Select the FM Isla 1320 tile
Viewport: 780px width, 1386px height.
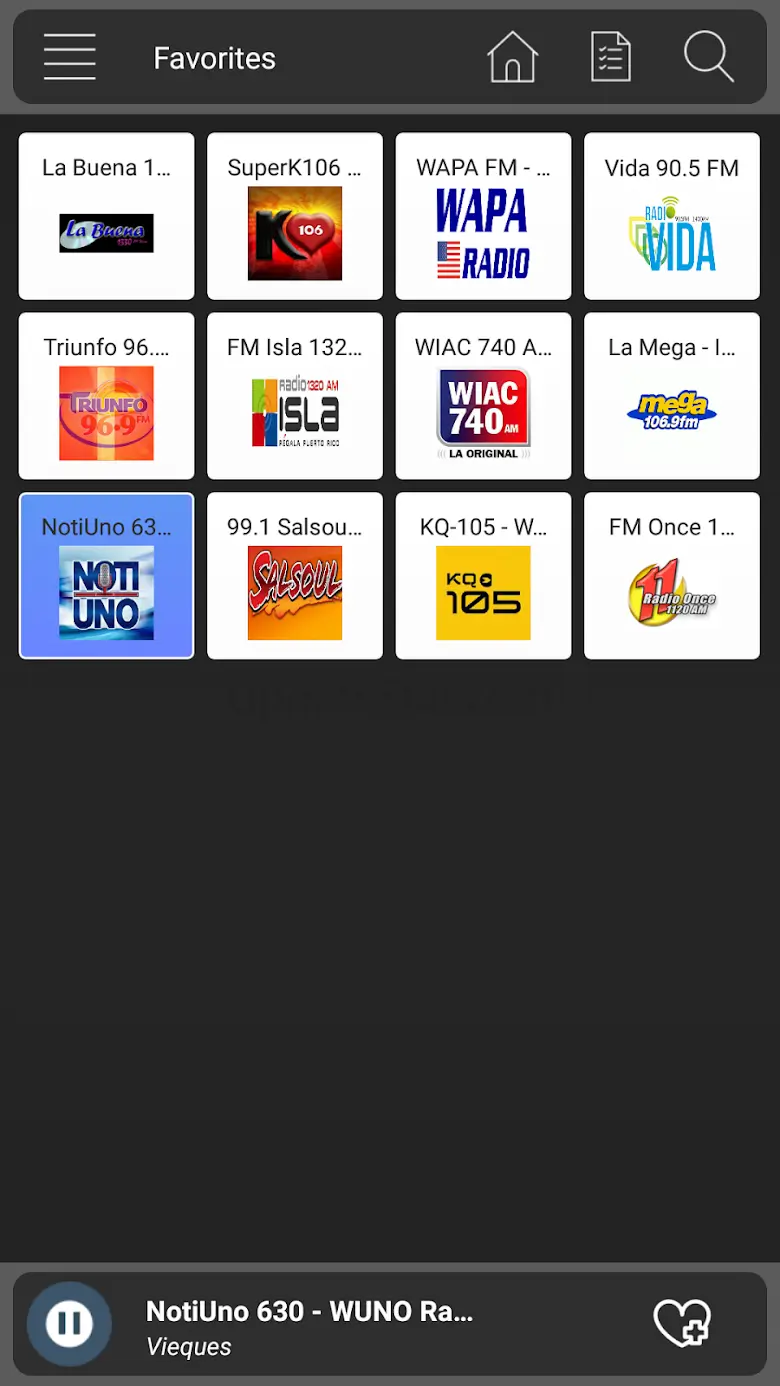pyautogui.click(x=295, y=396)
